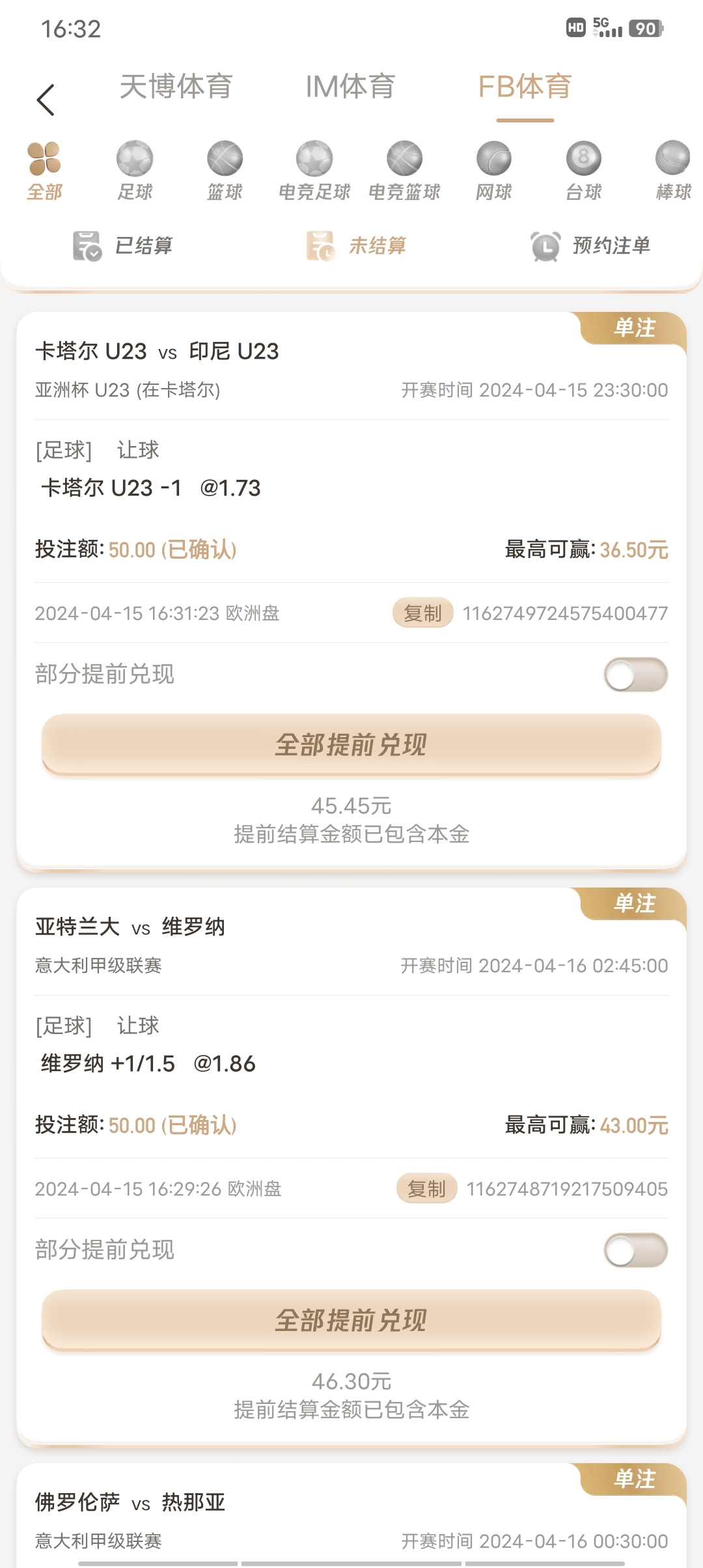Tap 全部提前兑现 for the 46.30元 cashout
This screenshot has width=703, height=1568.
tap(351, 1320)
